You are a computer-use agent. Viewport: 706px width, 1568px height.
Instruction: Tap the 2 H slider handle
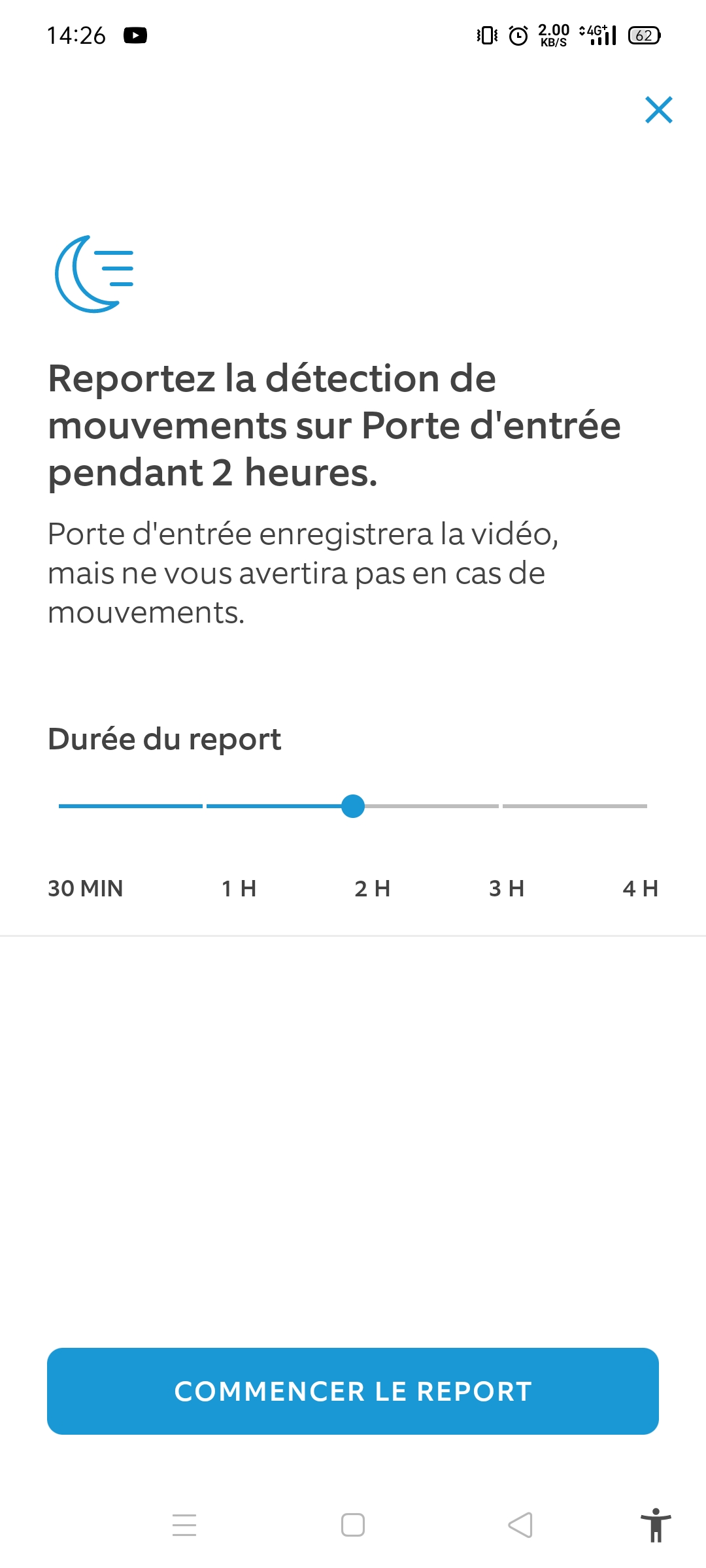[x=353, y=806]
